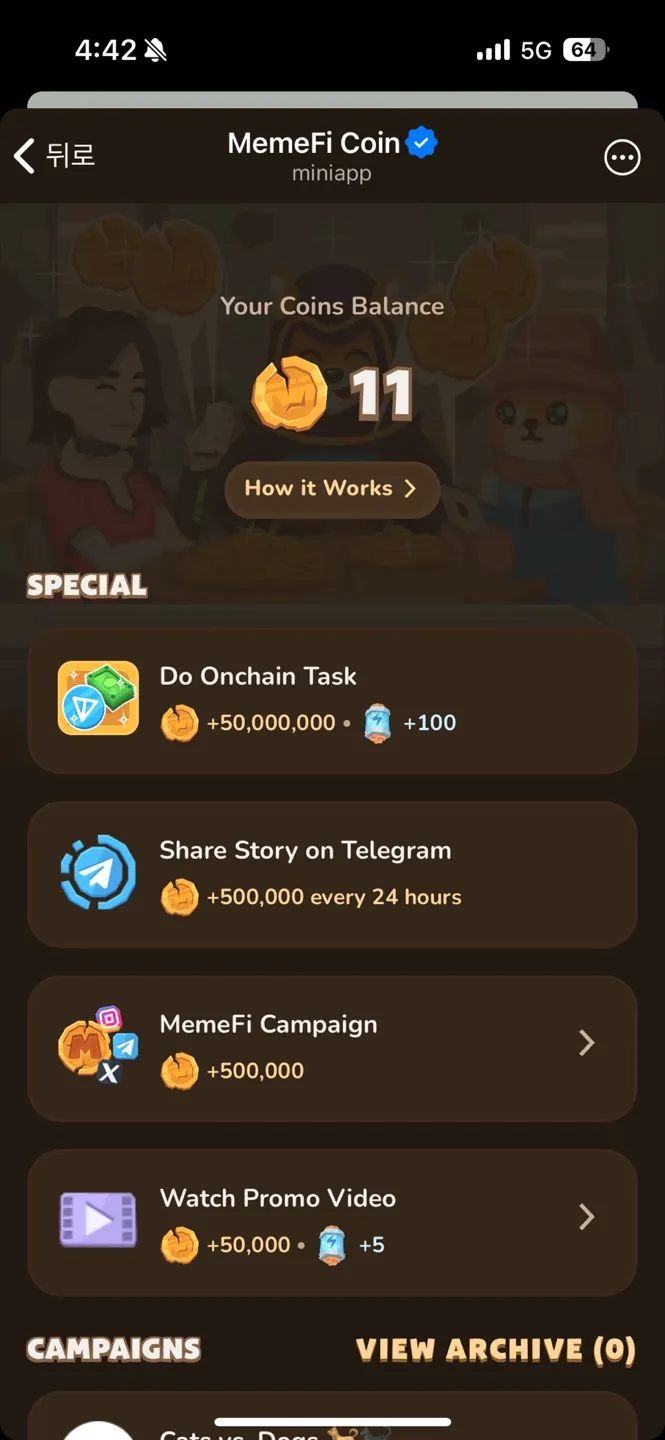The height and width of the screenshot is (1440, 665).
Task: Go back using the 뒤로 button
Action: [x=55, y=156]
